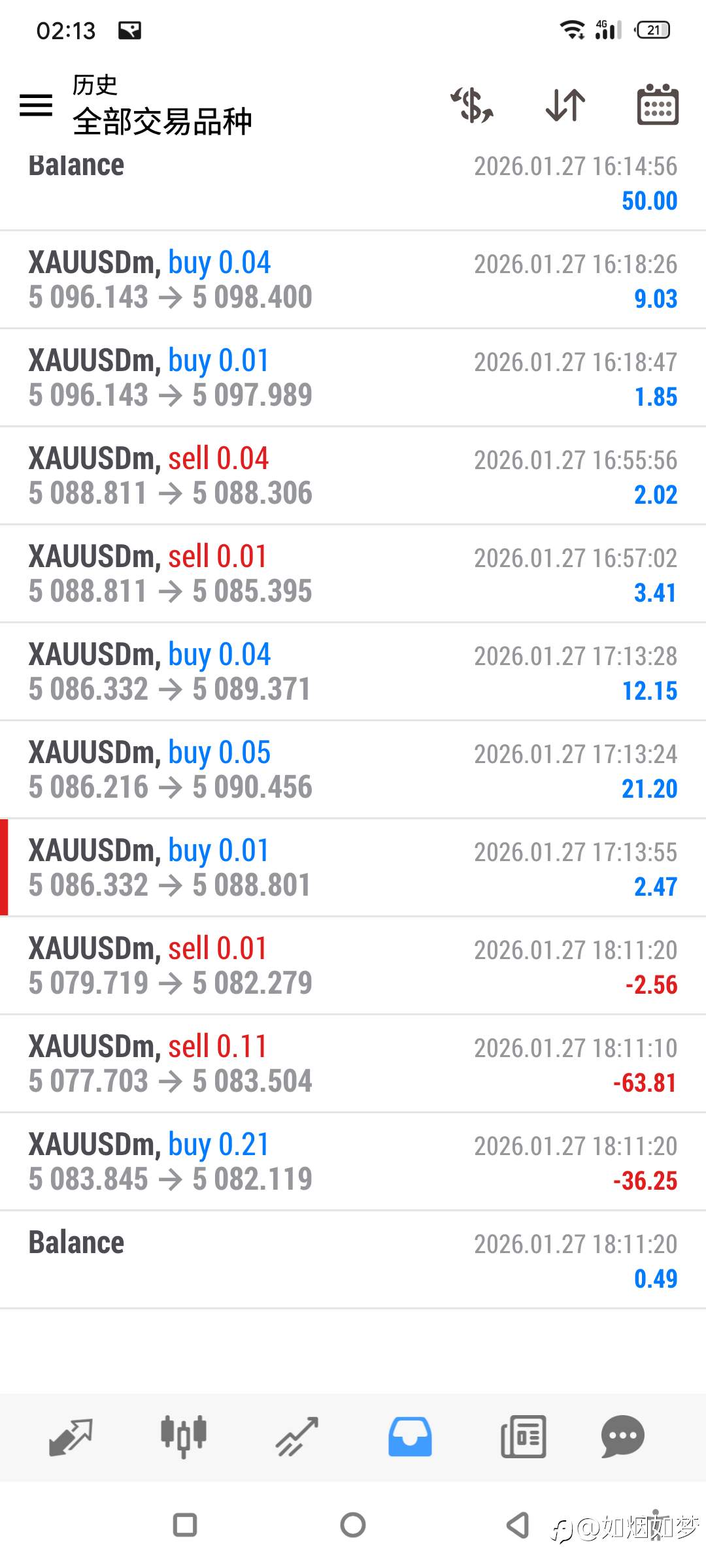This screenshot has height=1568, width=706.
Task: Expand the buy 0.04 trade with 9.03 profit
Action: tap(353, 279)
